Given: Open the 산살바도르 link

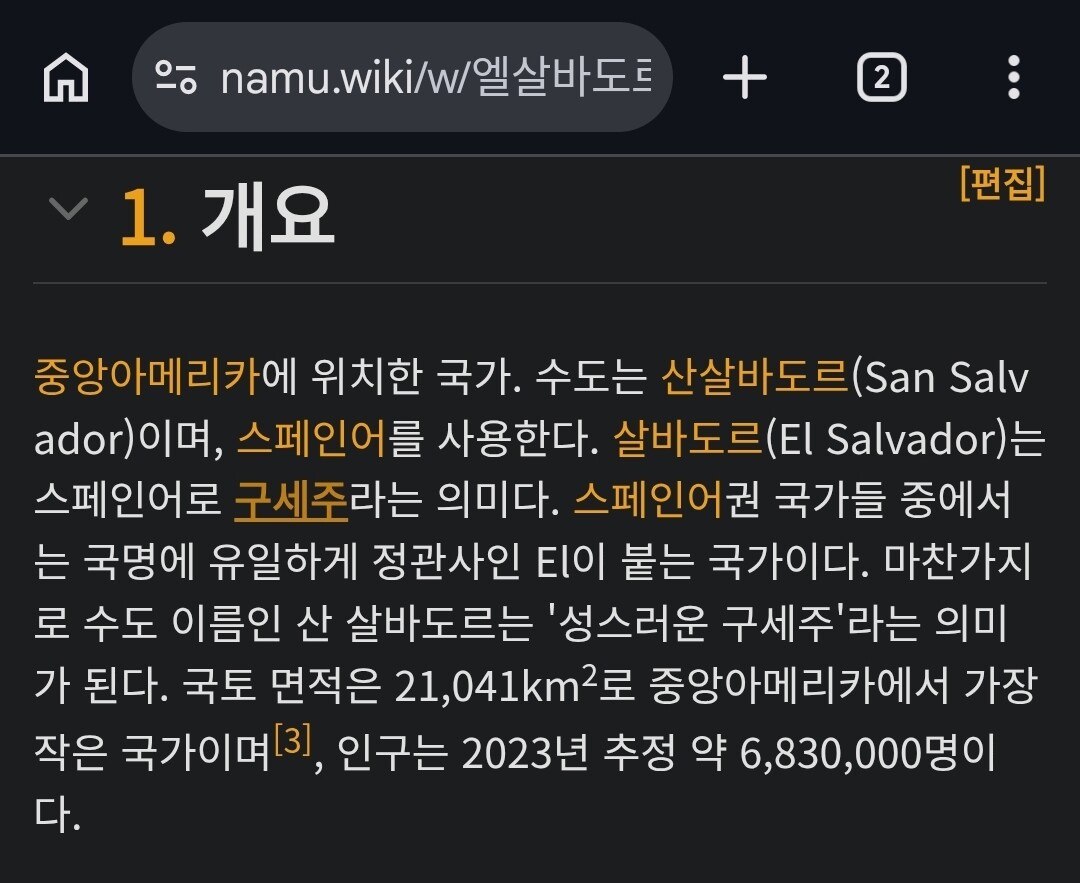Looking at the screenshot, I should click(x=755, y=377).
